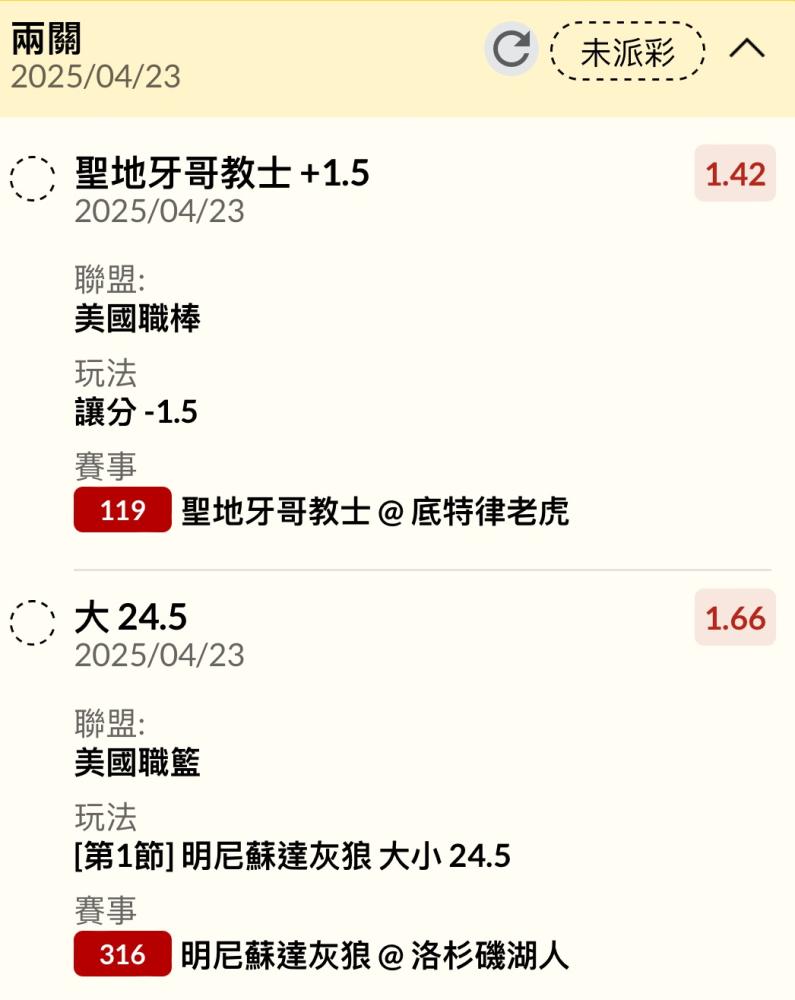Tap the 未派彩 status chip

click(628, 51)
